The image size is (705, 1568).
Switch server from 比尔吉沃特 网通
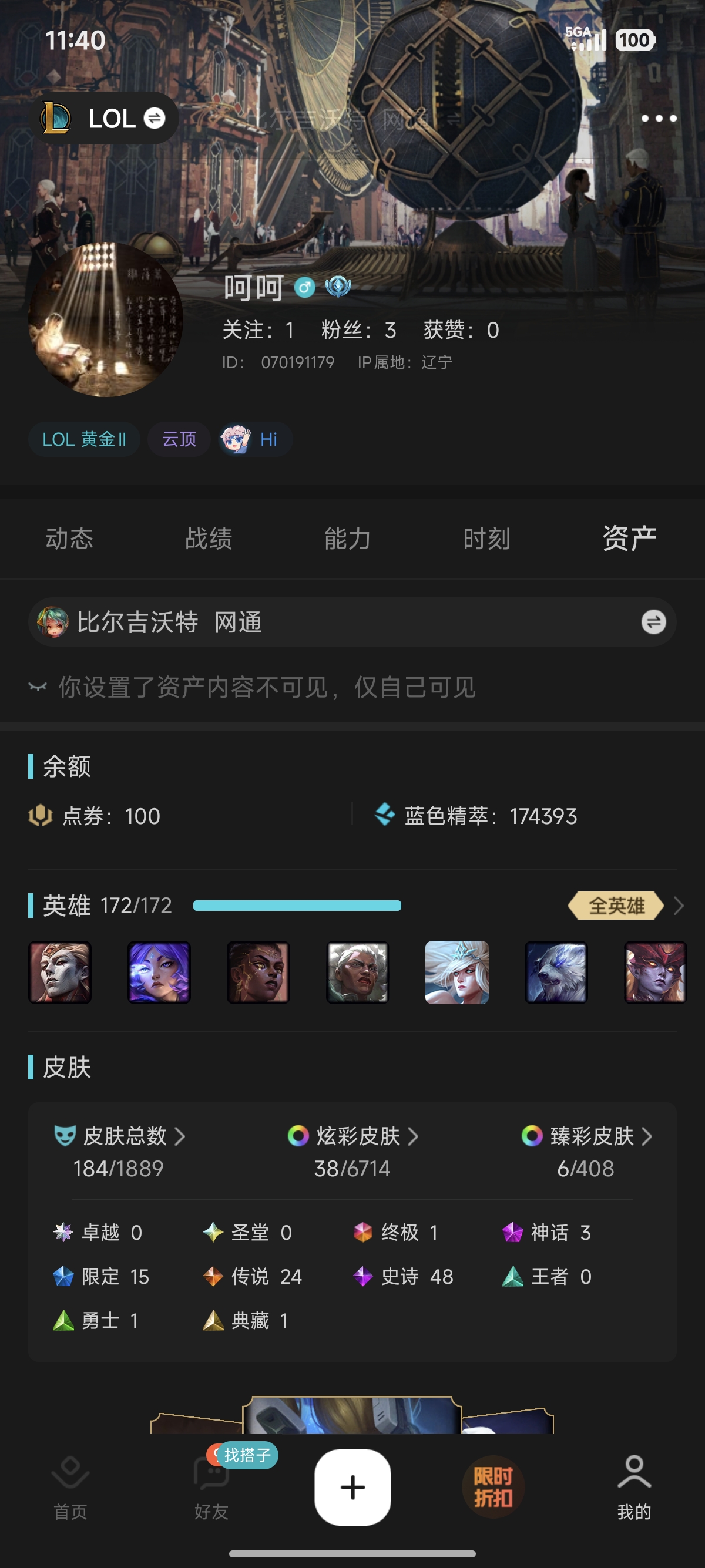coord(653,622)
